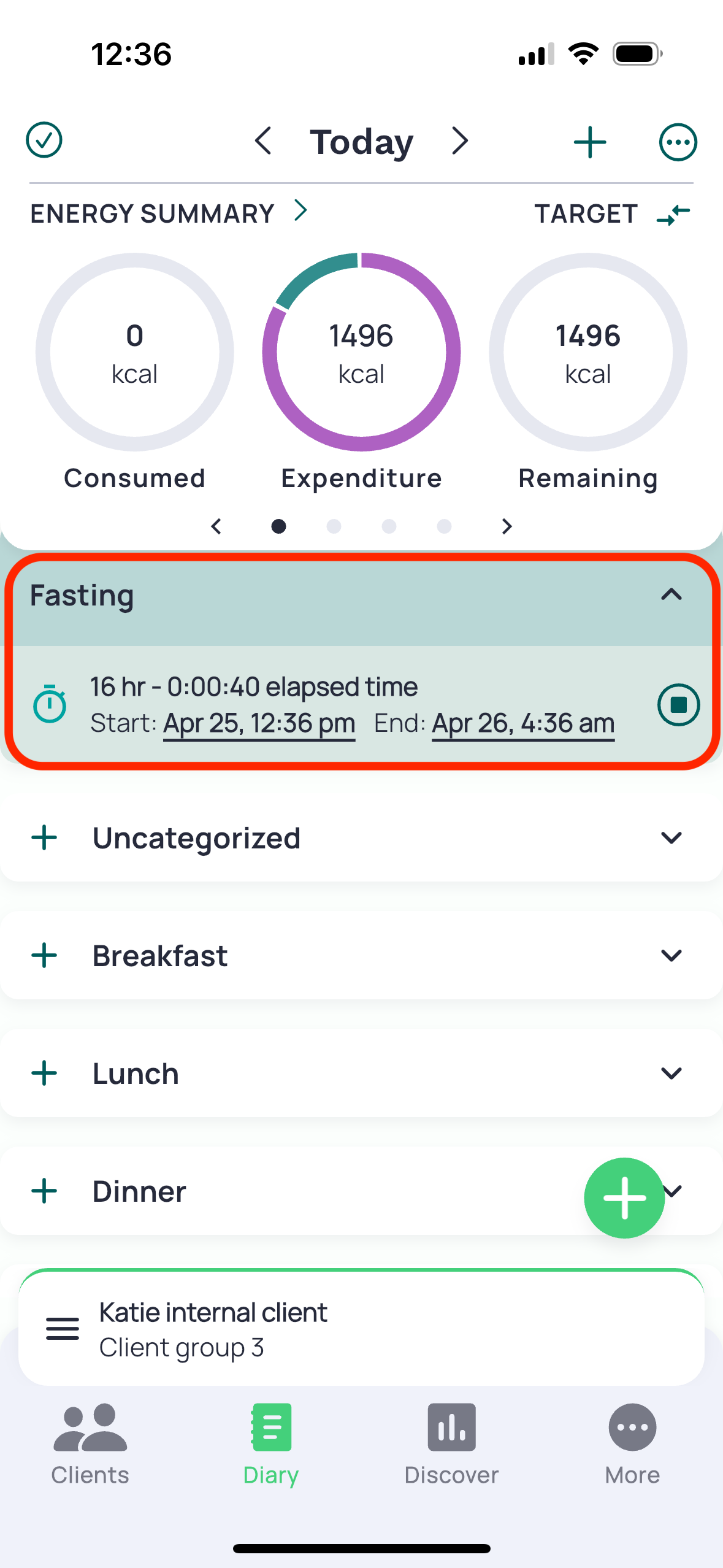Tap the checkmark circle to mark day complete
723x1568 pixels.
click(44, 140)
